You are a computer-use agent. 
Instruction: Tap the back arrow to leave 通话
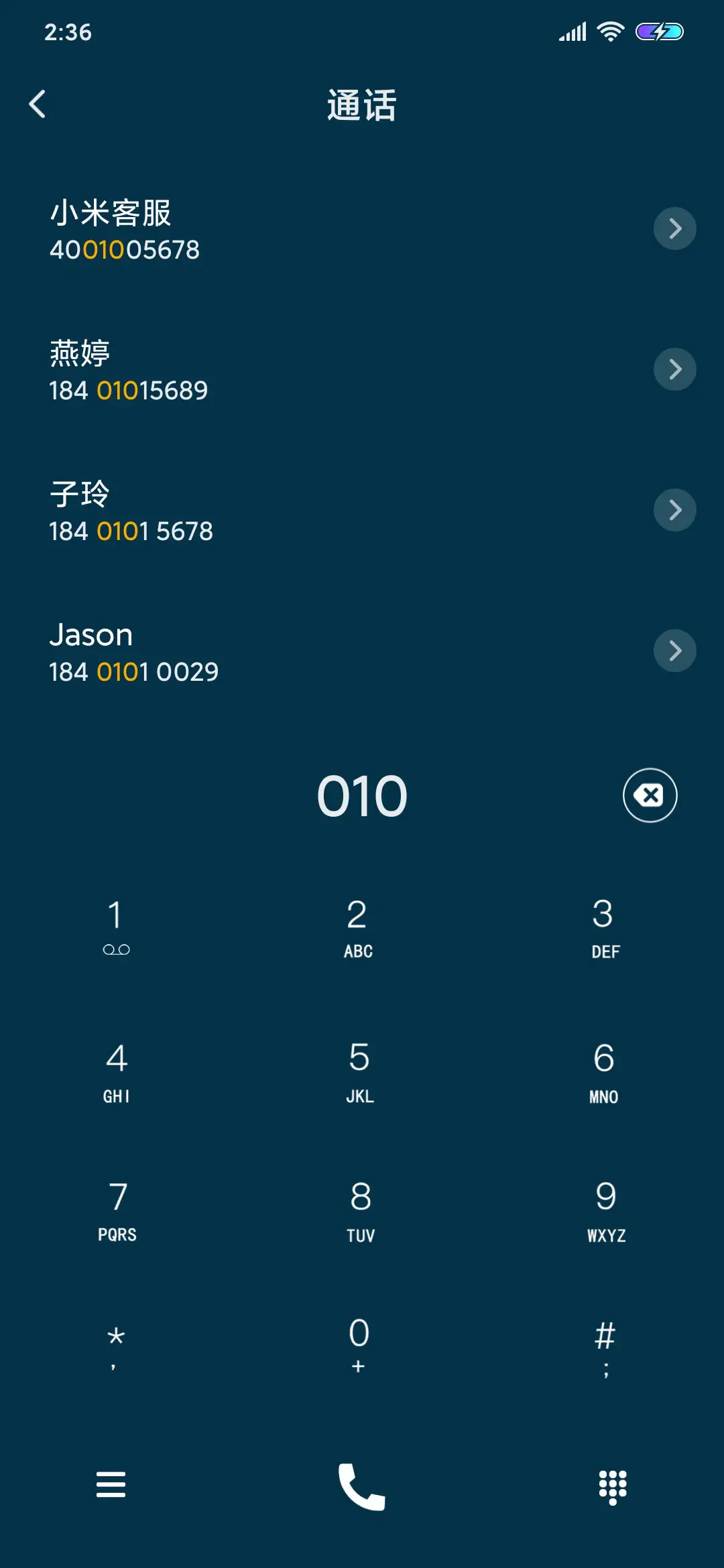pyautogui.click(x=38, y=104)
